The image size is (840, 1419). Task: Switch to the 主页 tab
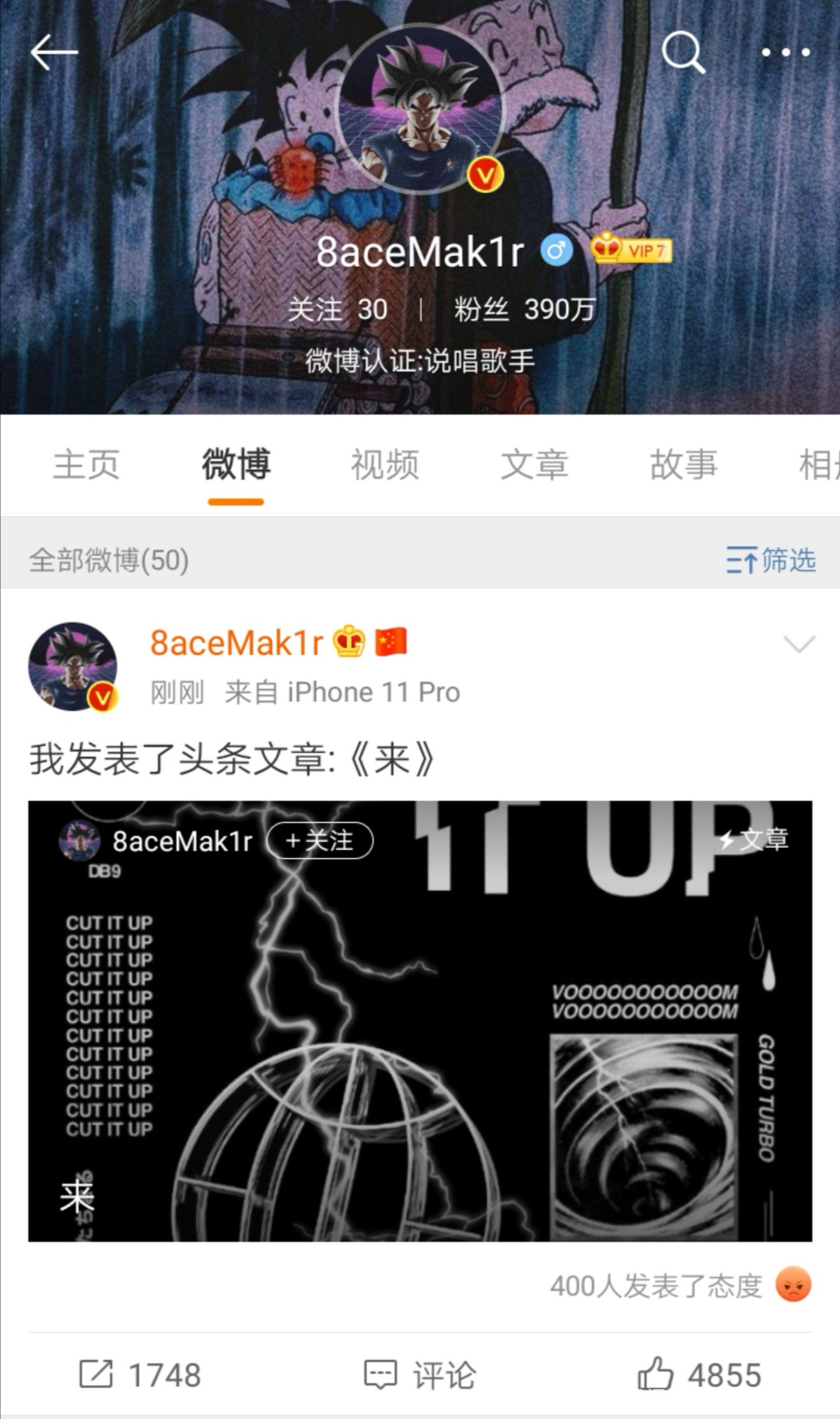click(86, 464)
